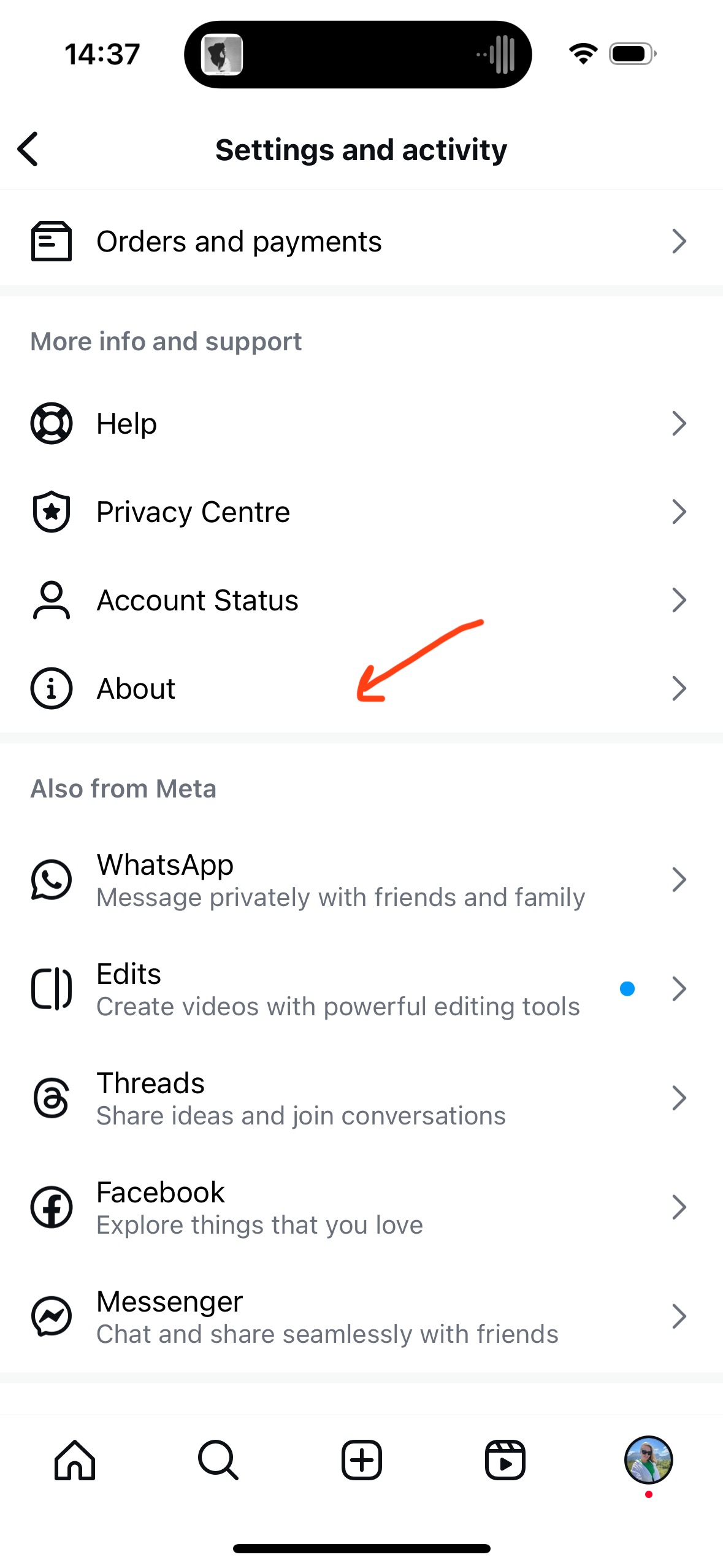723x1568 pixels.
Task: Open Threads from the Meta list
Action: [x=361, y=1098]
